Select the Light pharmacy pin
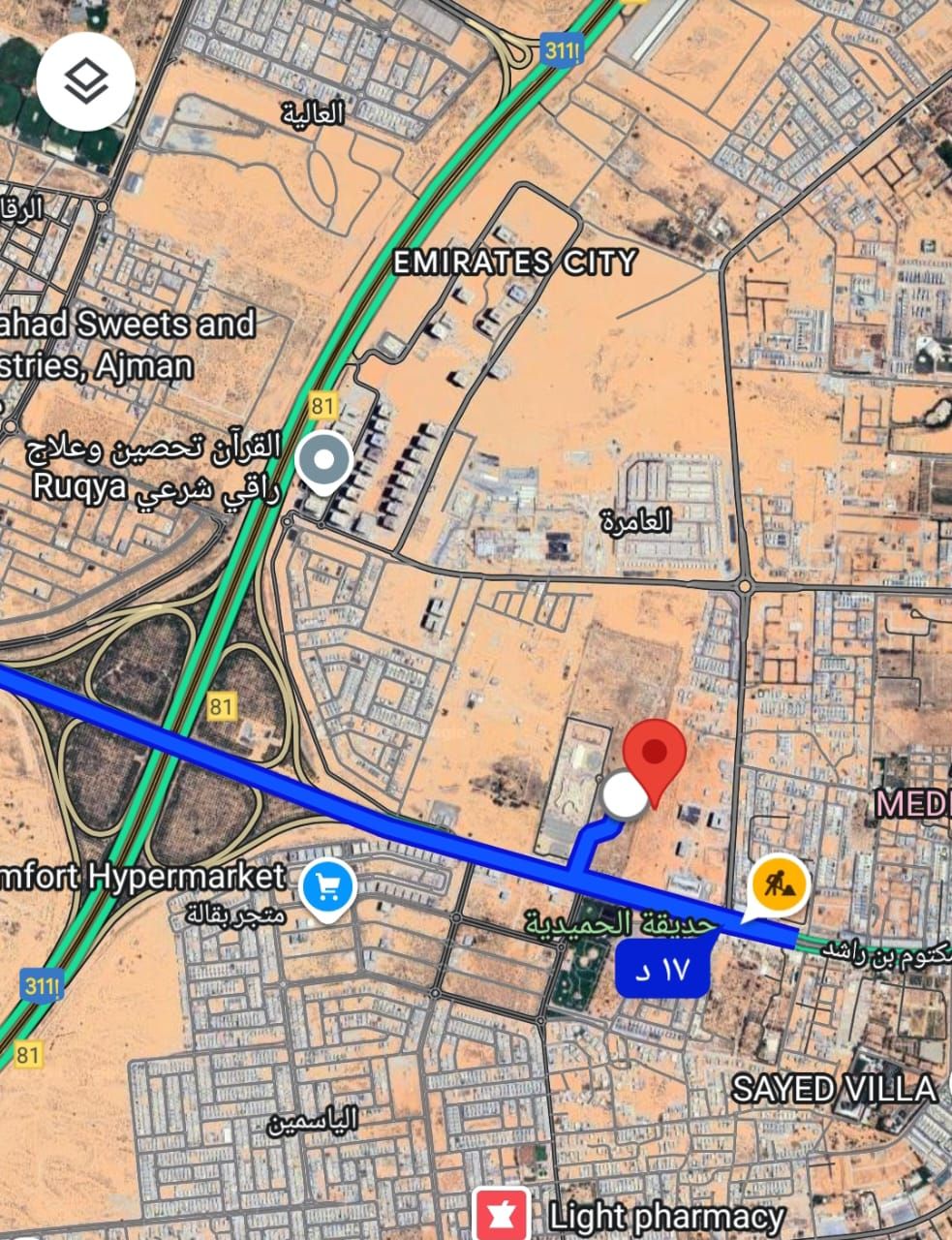 503,1216
